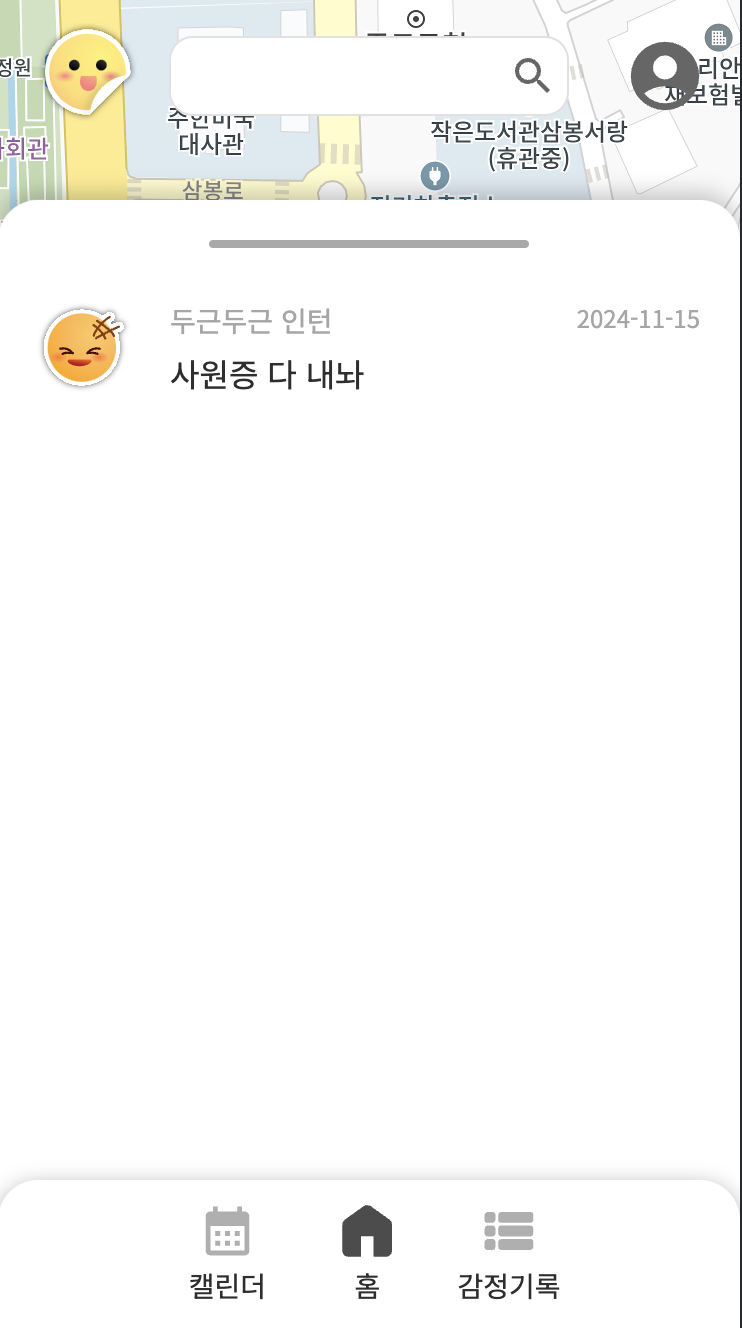Go to the 홈 tab
Viewport: 742px width, 1328px height.
(x=367, y=1253)
